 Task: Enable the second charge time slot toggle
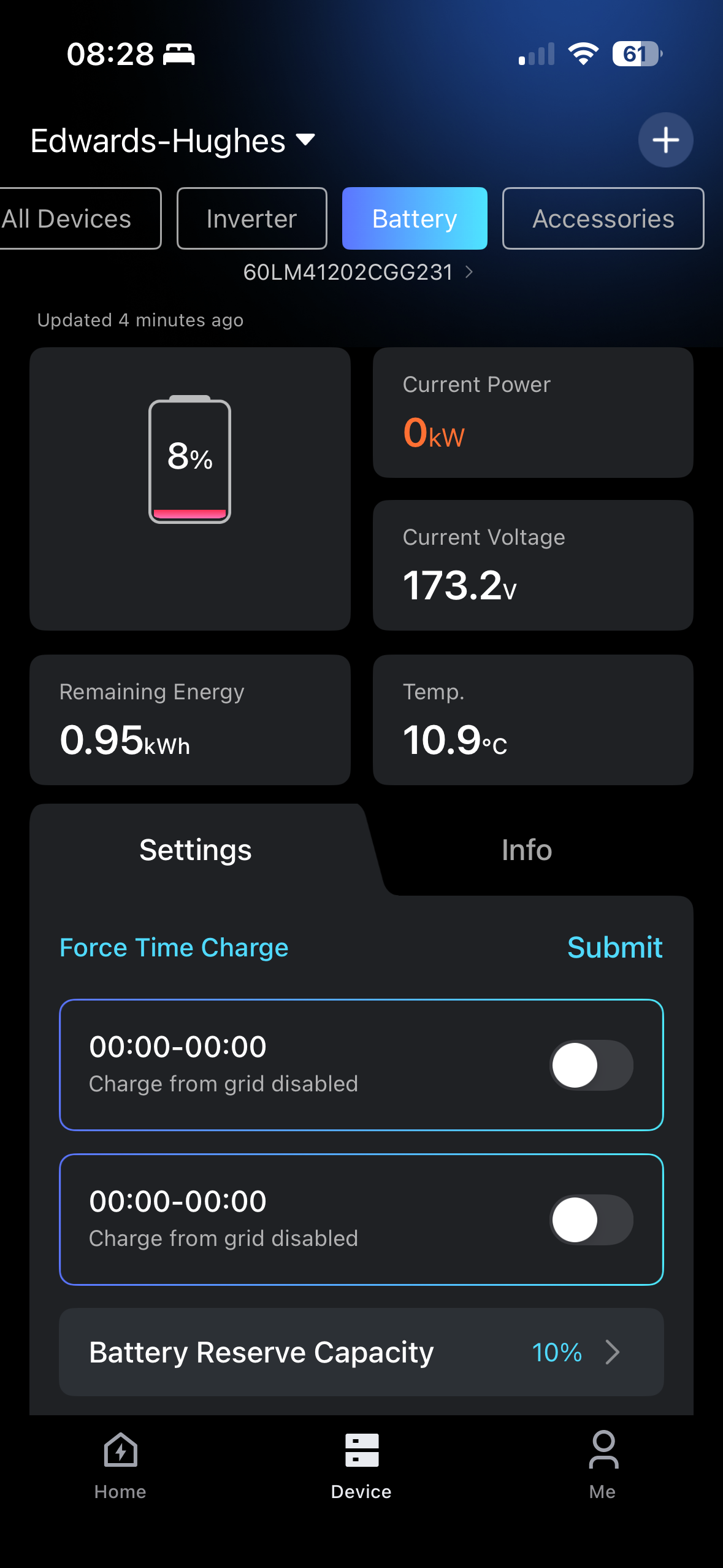tap(591, 1220)
